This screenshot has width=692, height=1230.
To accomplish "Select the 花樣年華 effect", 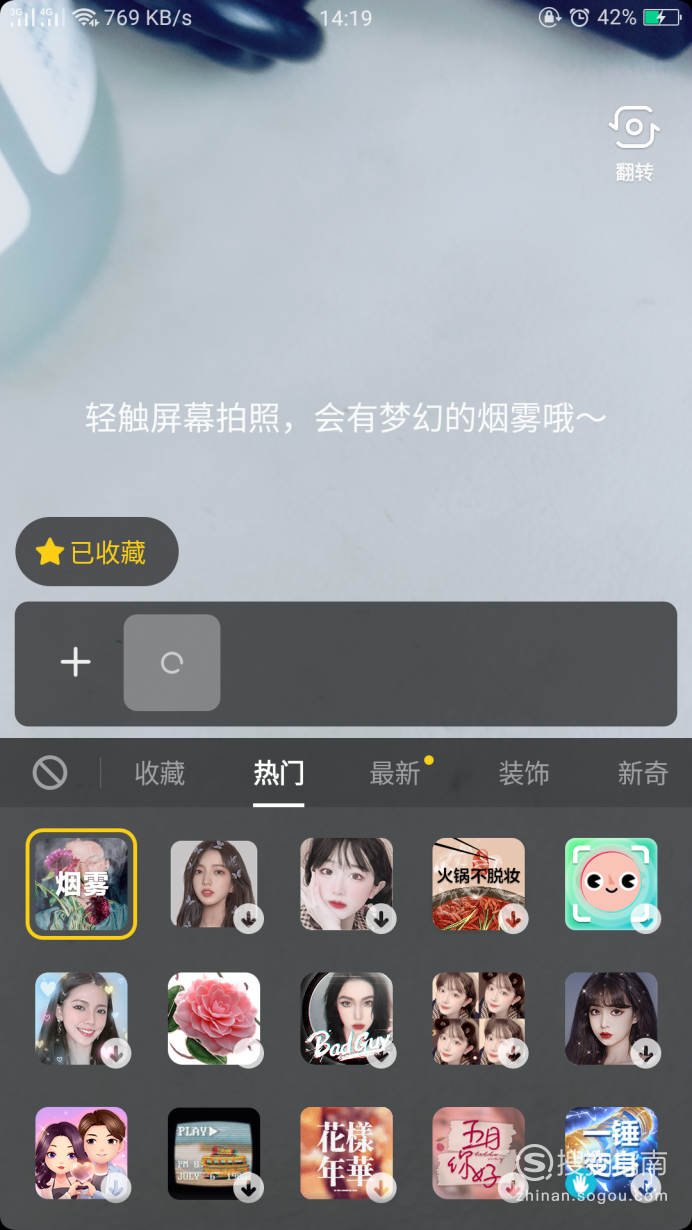I will pos(347,1153).
